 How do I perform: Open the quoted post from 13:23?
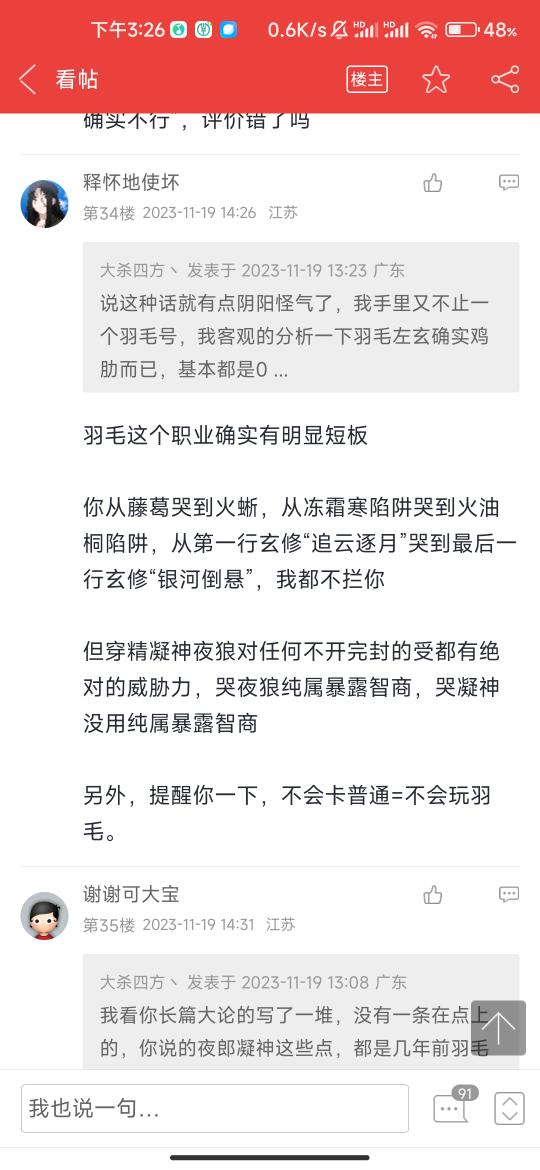(x=301, y=317)
